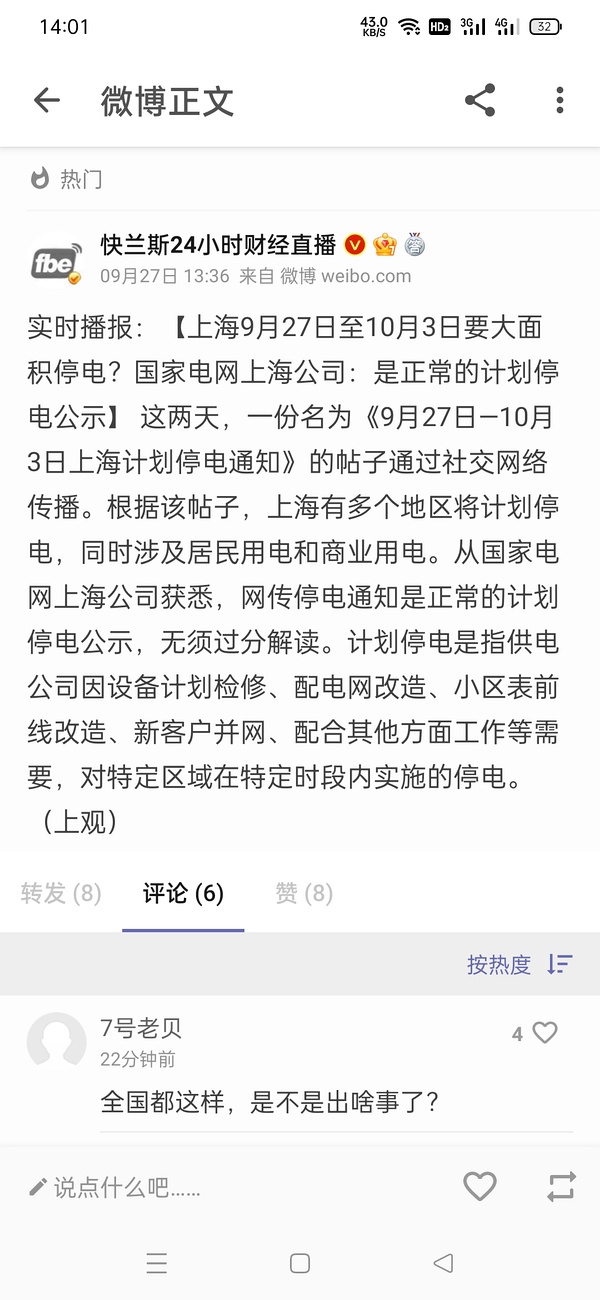600x1300 pixels.
Task: Go back from the Weibo post page
Action: (x=46, y=100)
